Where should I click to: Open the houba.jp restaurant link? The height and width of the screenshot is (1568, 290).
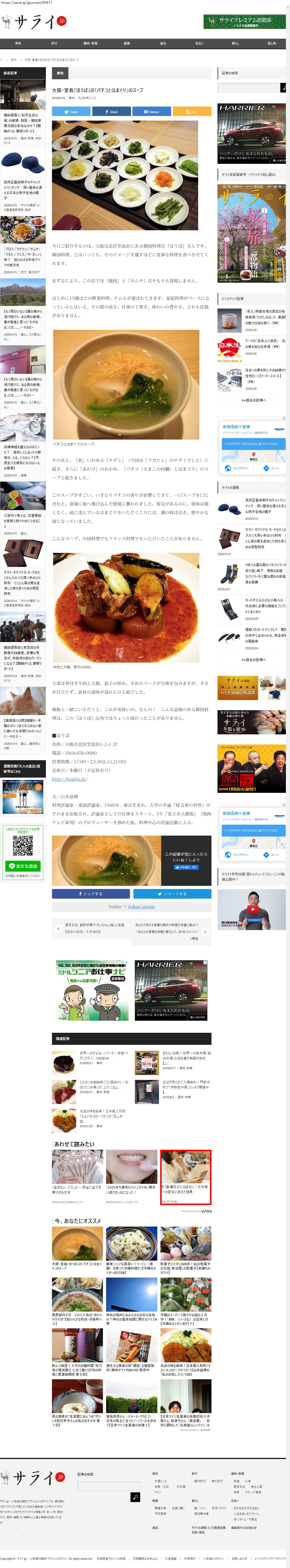(69, 779)
